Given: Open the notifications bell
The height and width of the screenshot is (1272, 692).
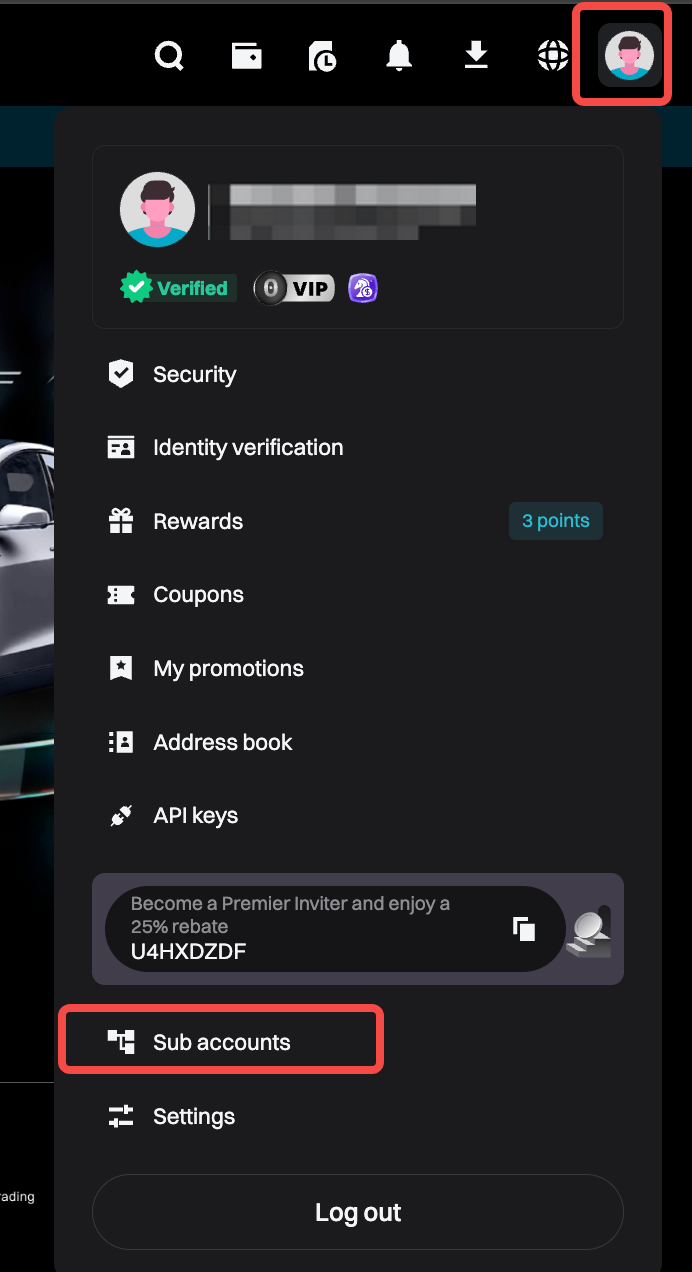Looking at the screenshot, I should (399, 56).
